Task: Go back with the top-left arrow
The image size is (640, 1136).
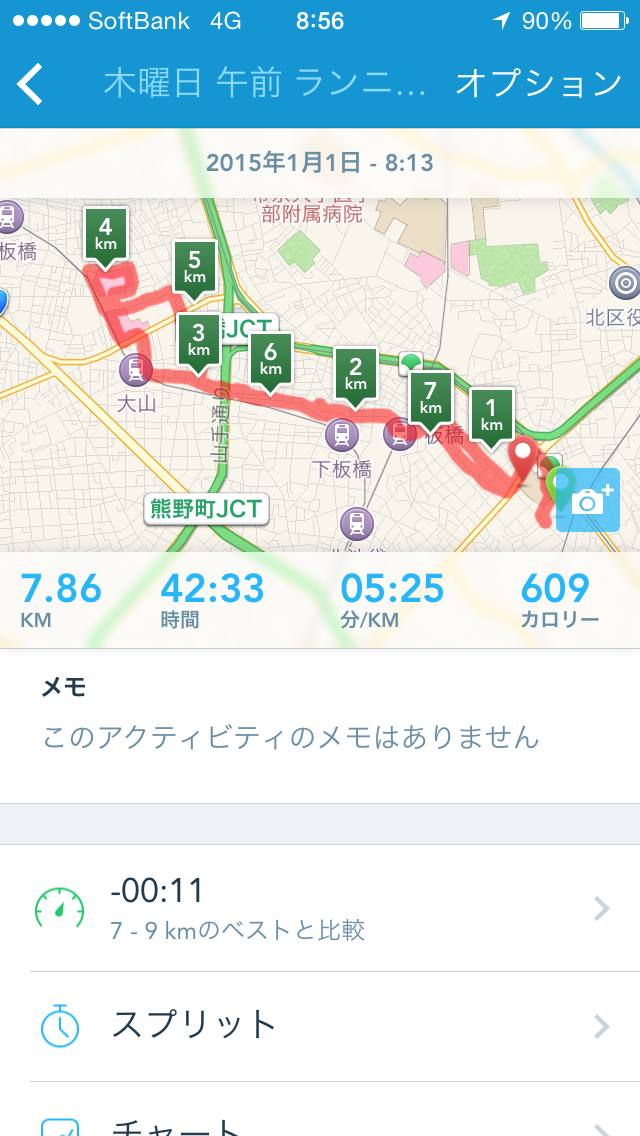Action: coord(30,84)
